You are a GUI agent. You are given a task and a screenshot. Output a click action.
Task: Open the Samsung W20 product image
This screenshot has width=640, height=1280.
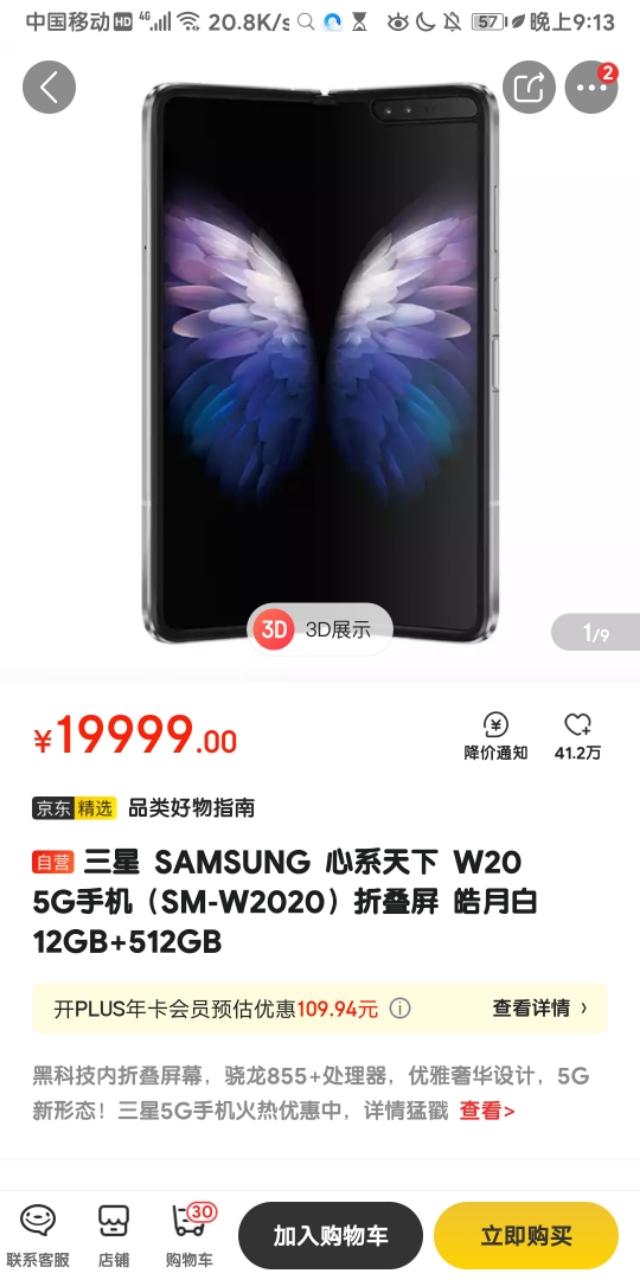[x=320, y=360]
